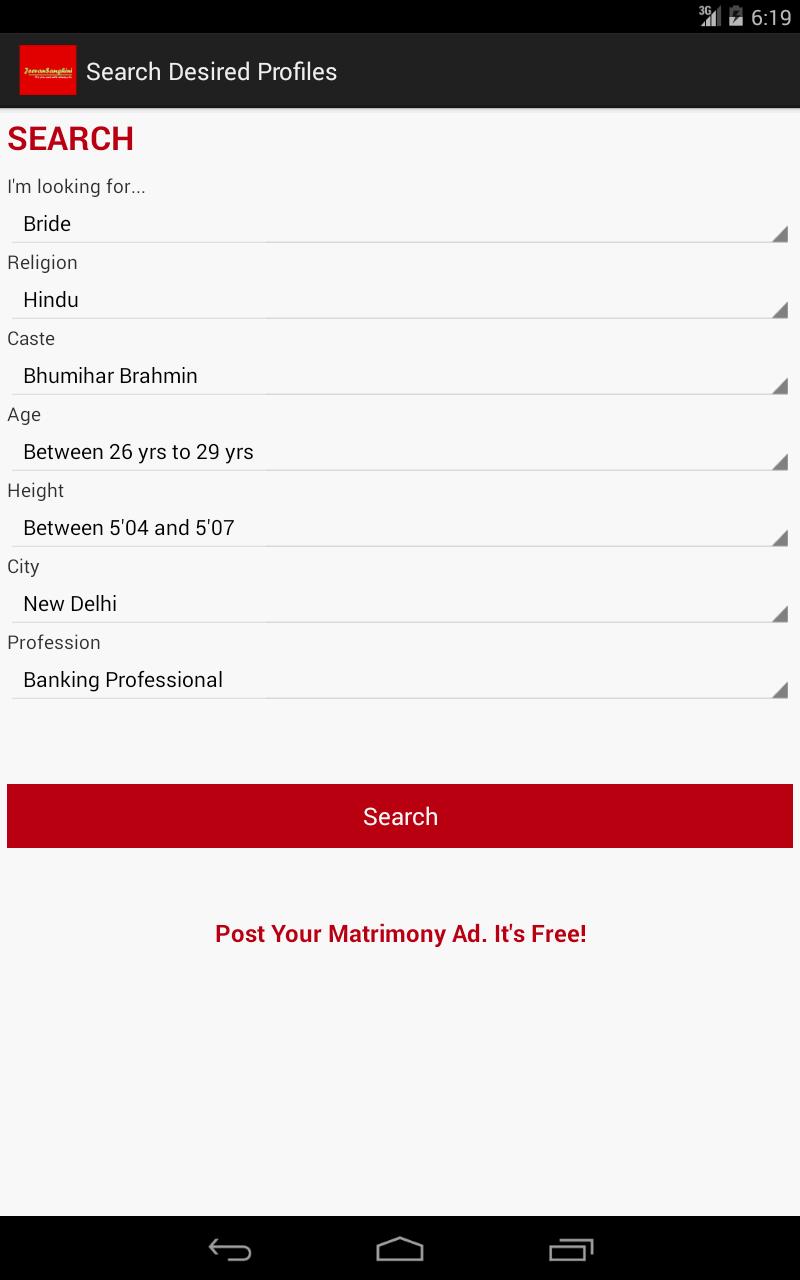Open Post Your Matrimony Ad link
The image size is (800, 1280).
[400, 934]
